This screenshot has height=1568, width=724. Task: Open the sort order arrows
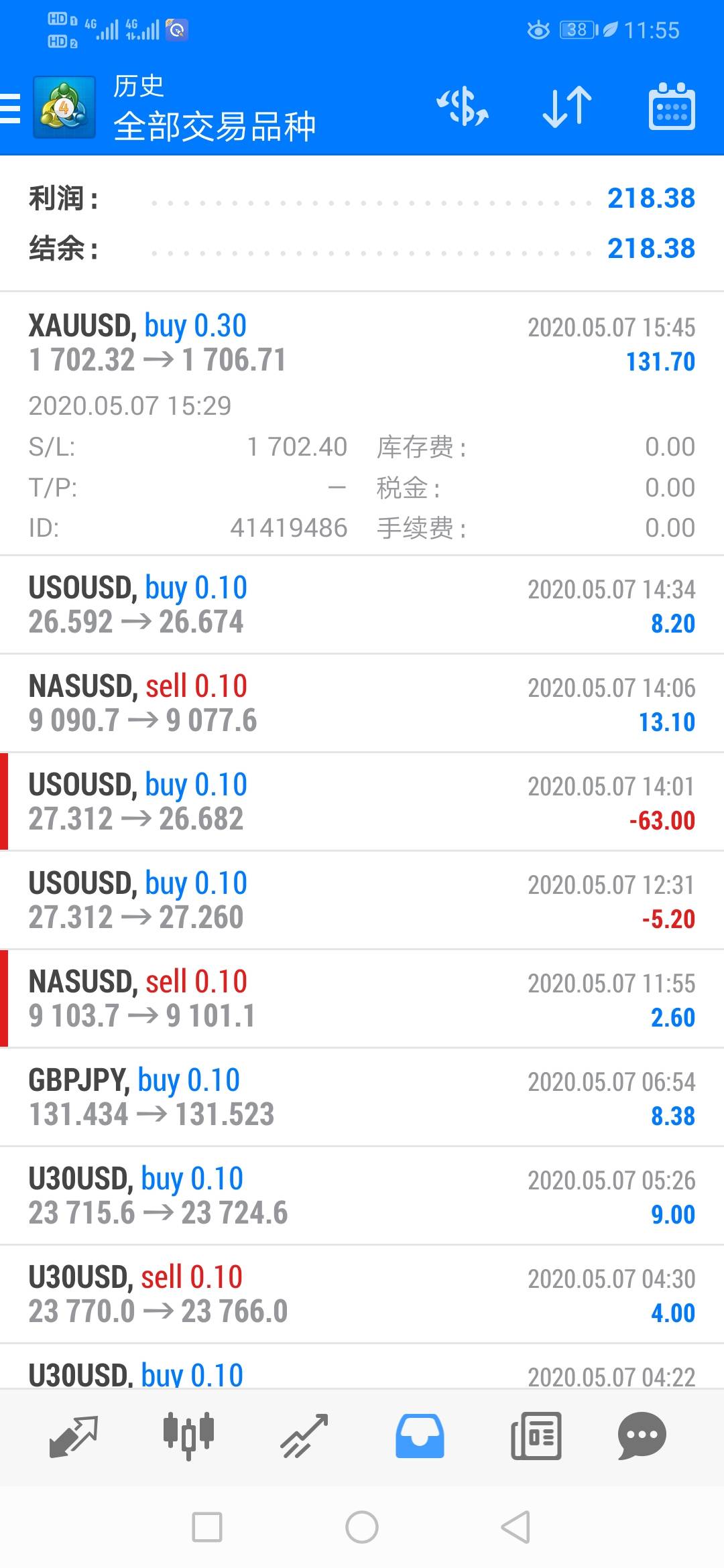click(567, 107)
